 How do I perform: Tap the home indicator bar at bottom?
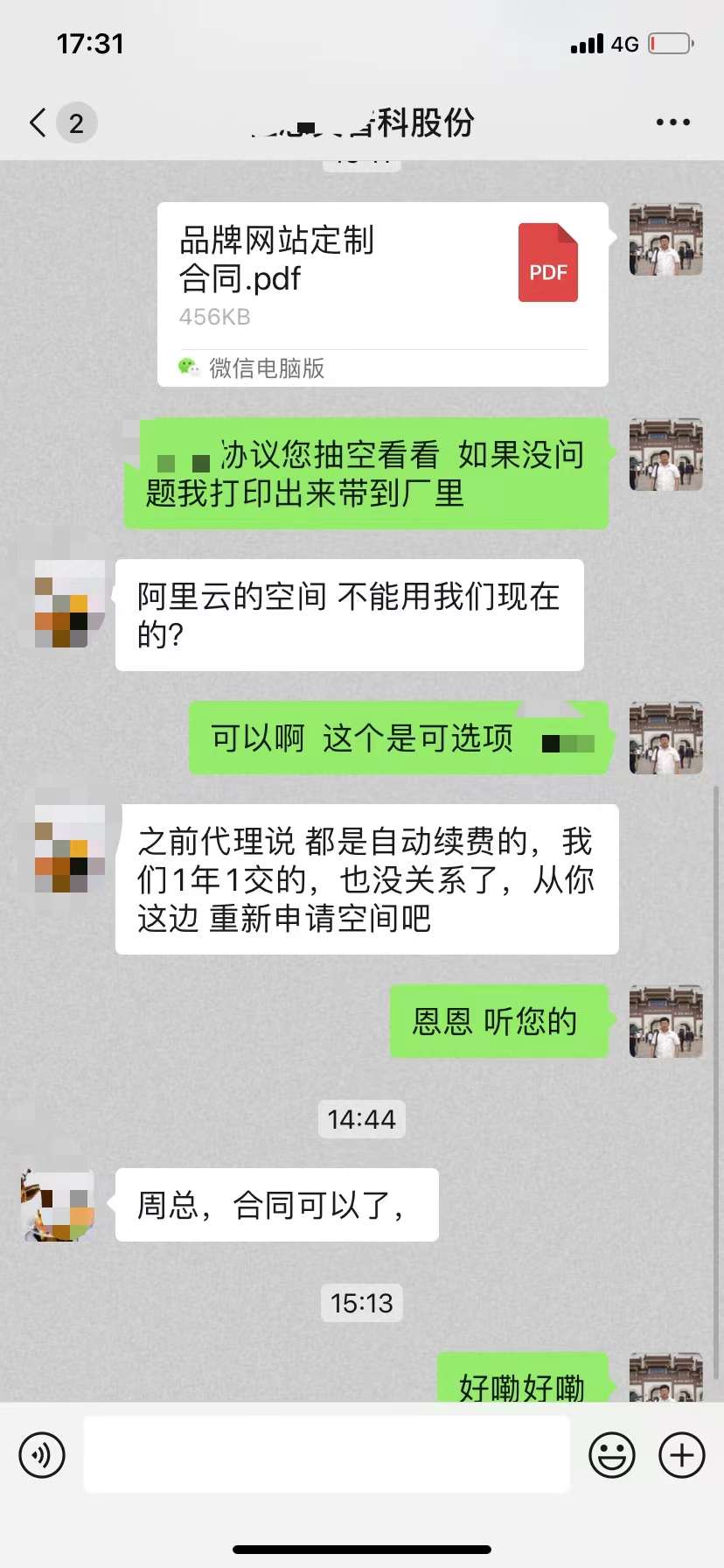pyautogui.click(x=362, y=1549)
